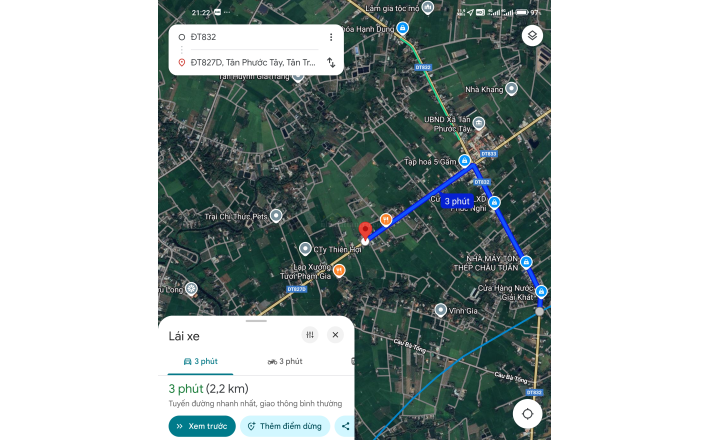The height and width of the screenshot is (440, 710).
Task: Swap start and destination
Action: pyautogui.click(x=331, y=62)
